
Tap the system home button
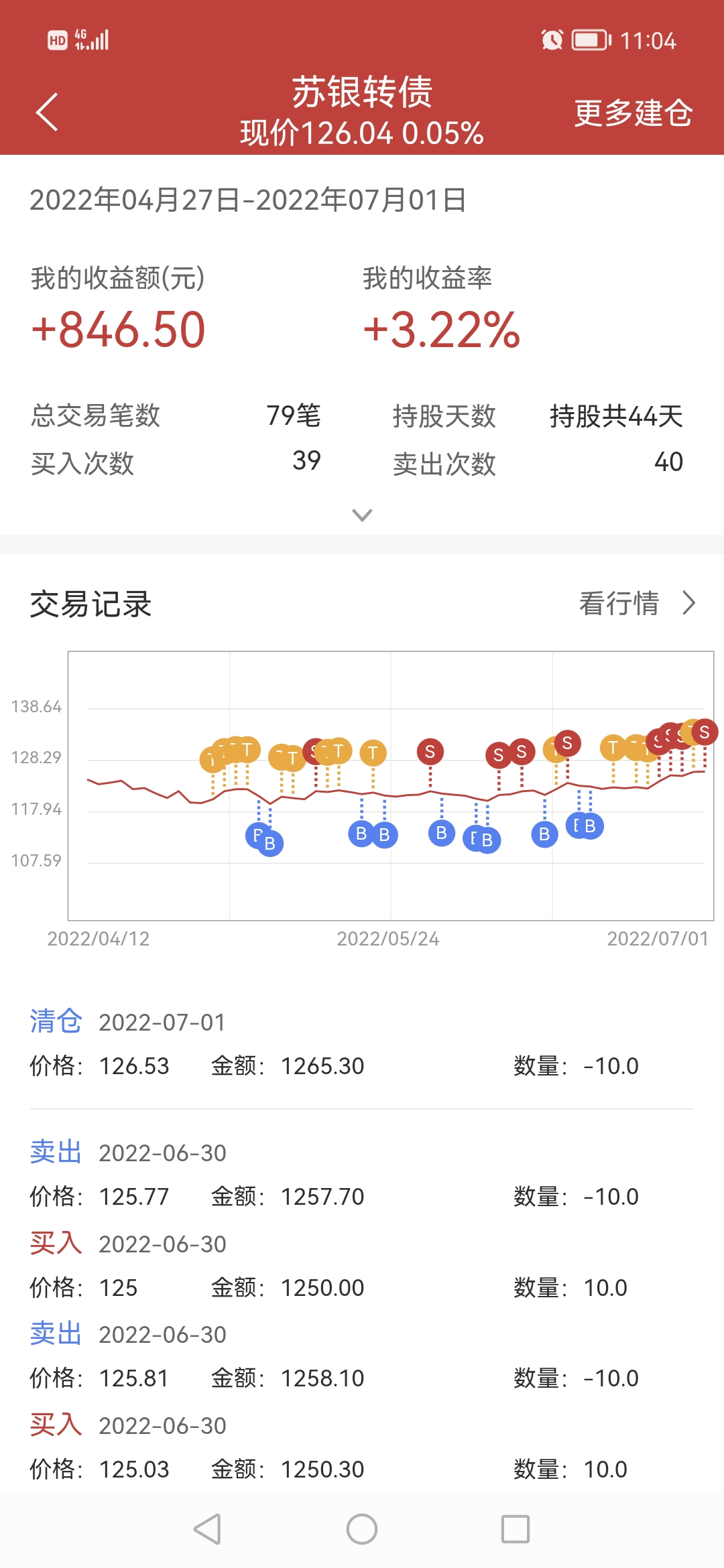point(362,1529)
